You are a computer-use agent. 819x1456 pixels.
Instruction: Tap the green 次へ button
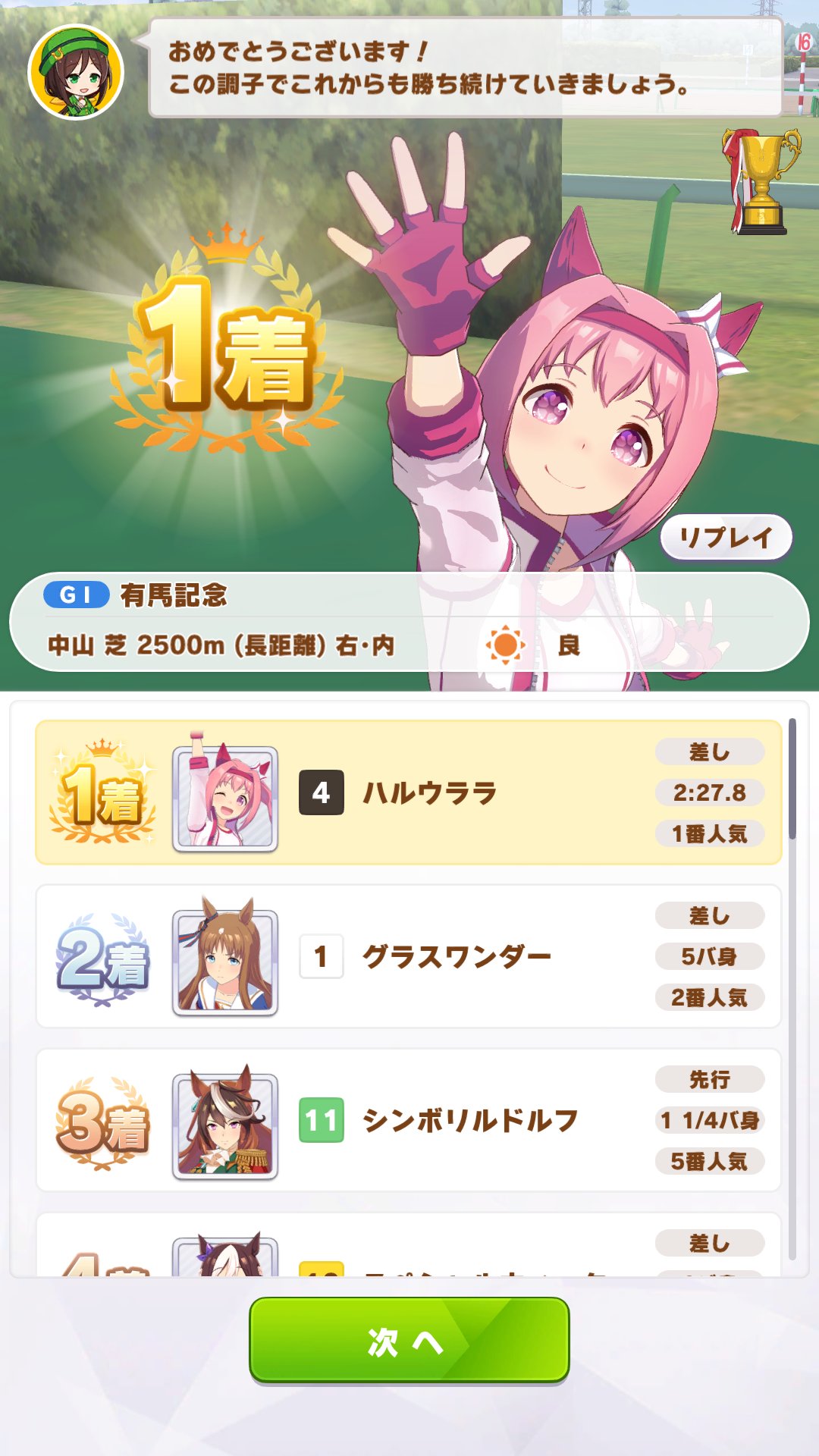[409, 1340]
